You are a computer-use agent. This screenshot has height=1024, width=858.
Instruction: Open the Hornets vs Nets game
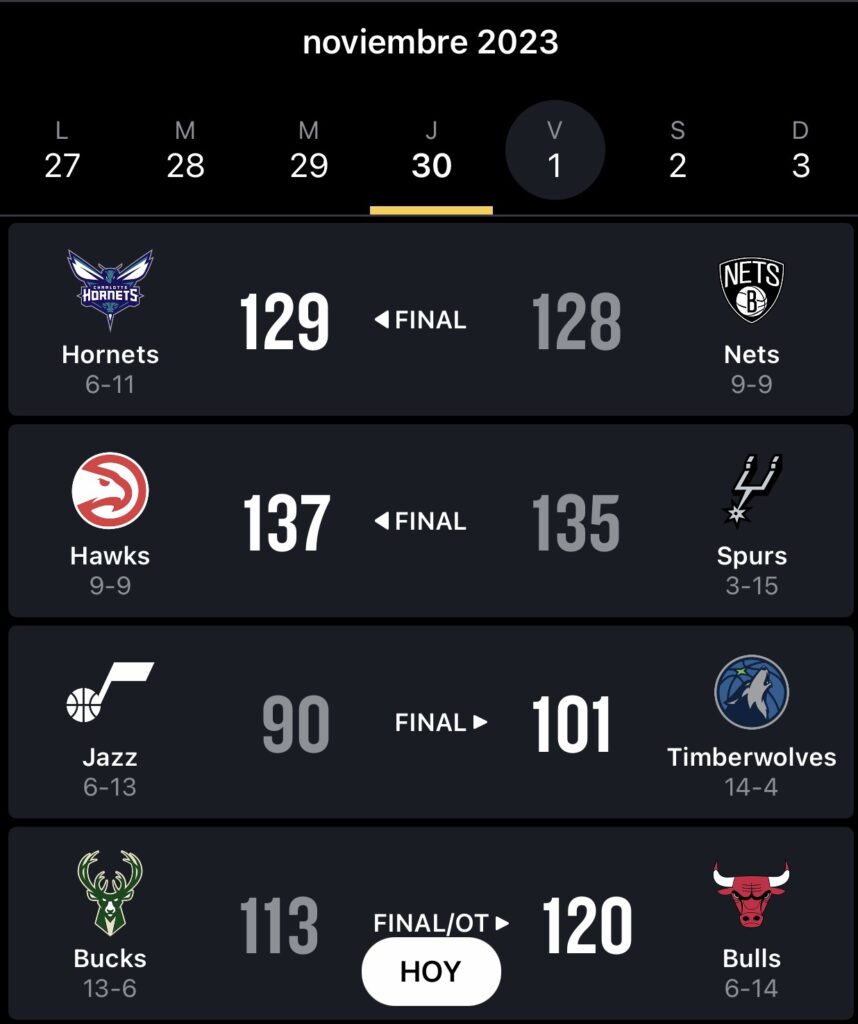[x=430, y=319]
